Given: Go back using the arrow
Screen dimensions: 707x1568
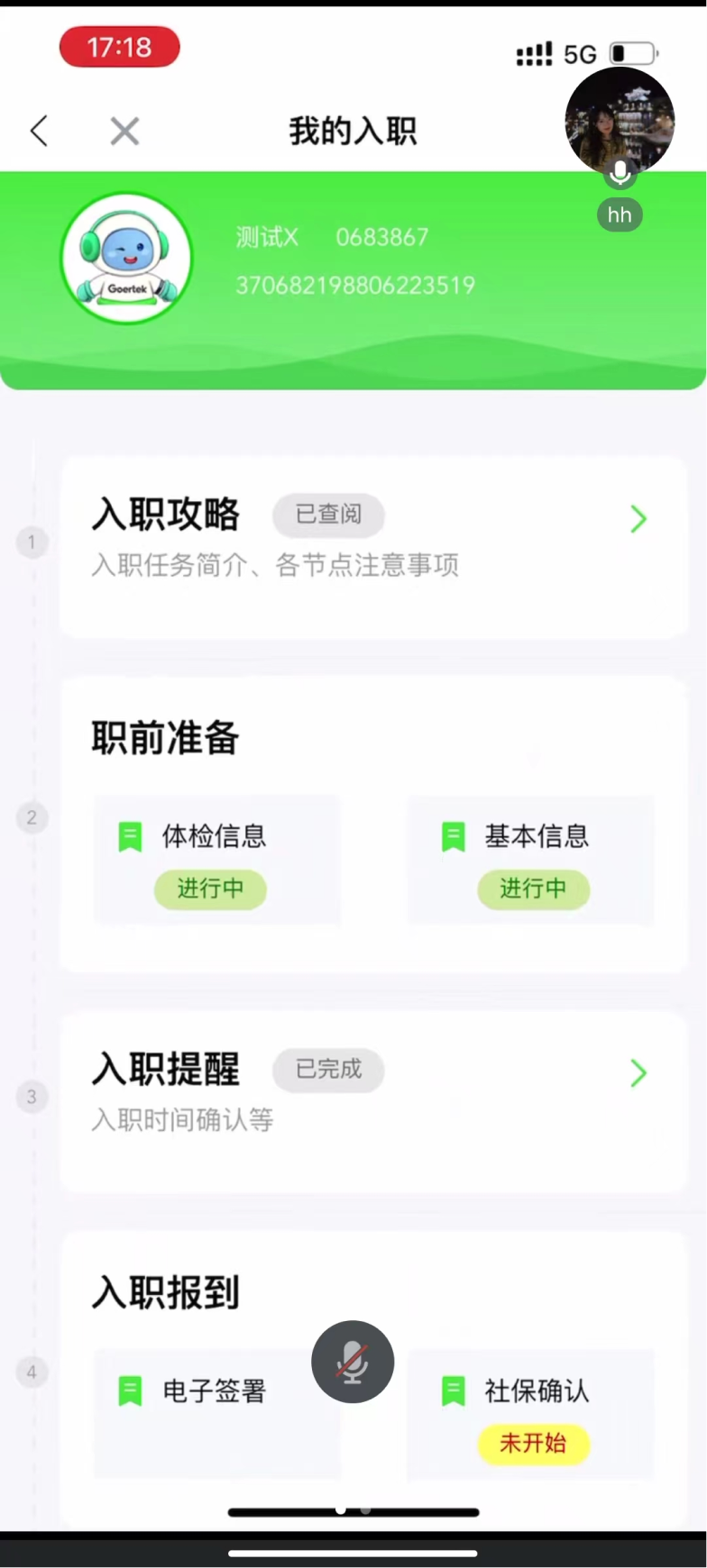Looking at the screenshot, I should coord(39,132).
